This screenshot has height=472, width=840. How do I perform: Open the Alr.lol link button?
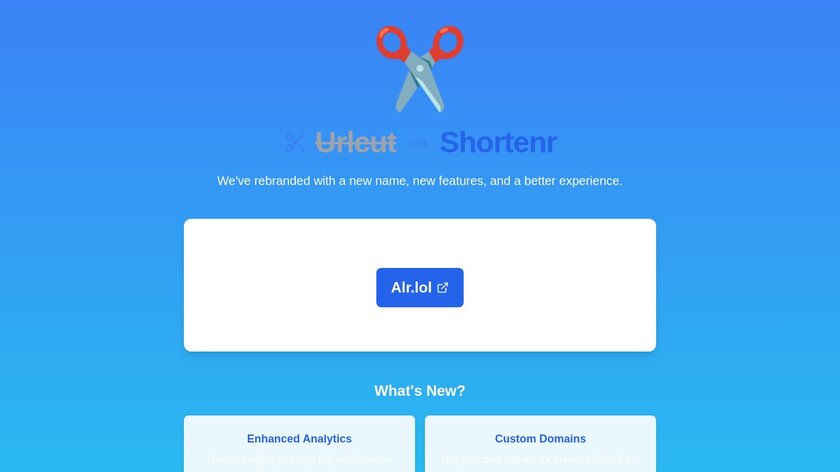pos(419,288)
